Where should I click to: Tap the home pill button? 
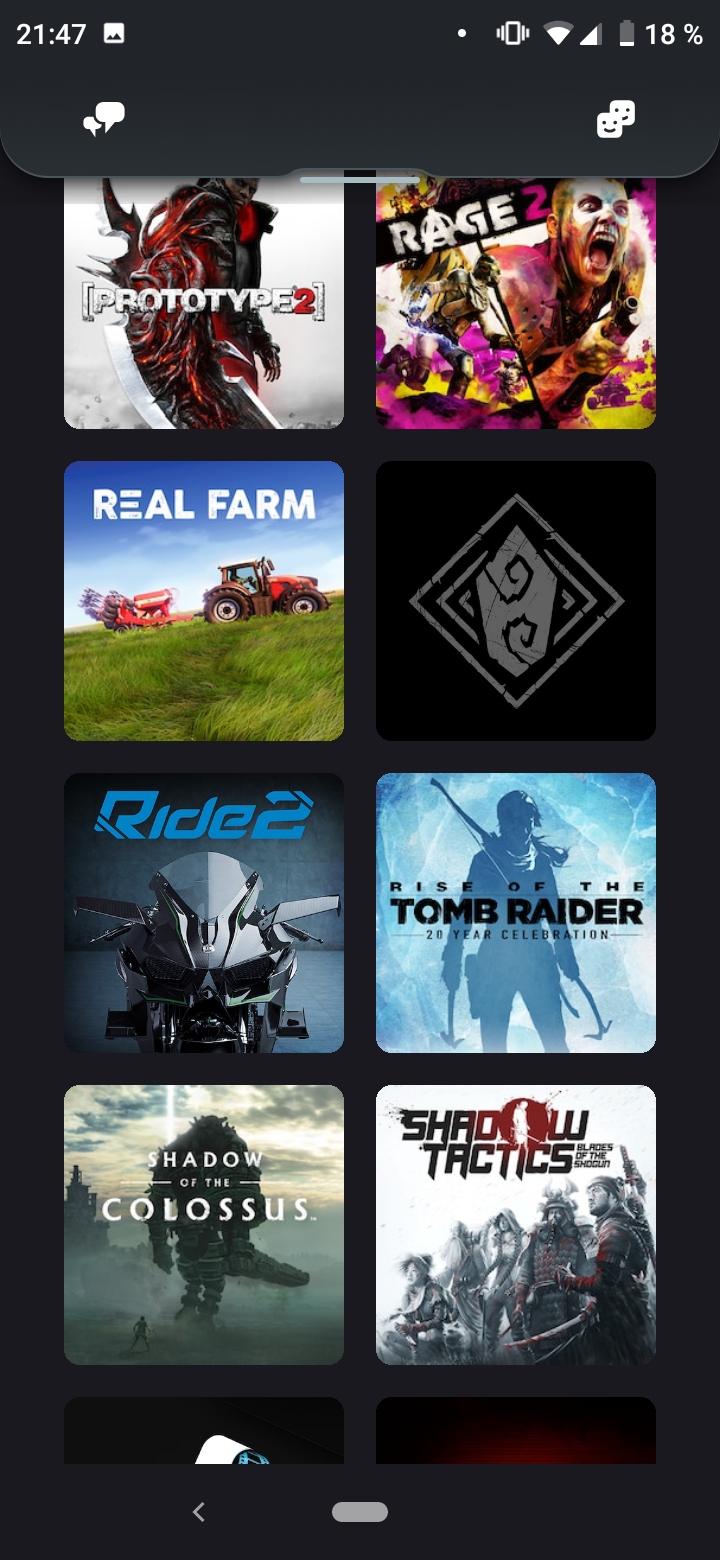[x=360, y=1512]
